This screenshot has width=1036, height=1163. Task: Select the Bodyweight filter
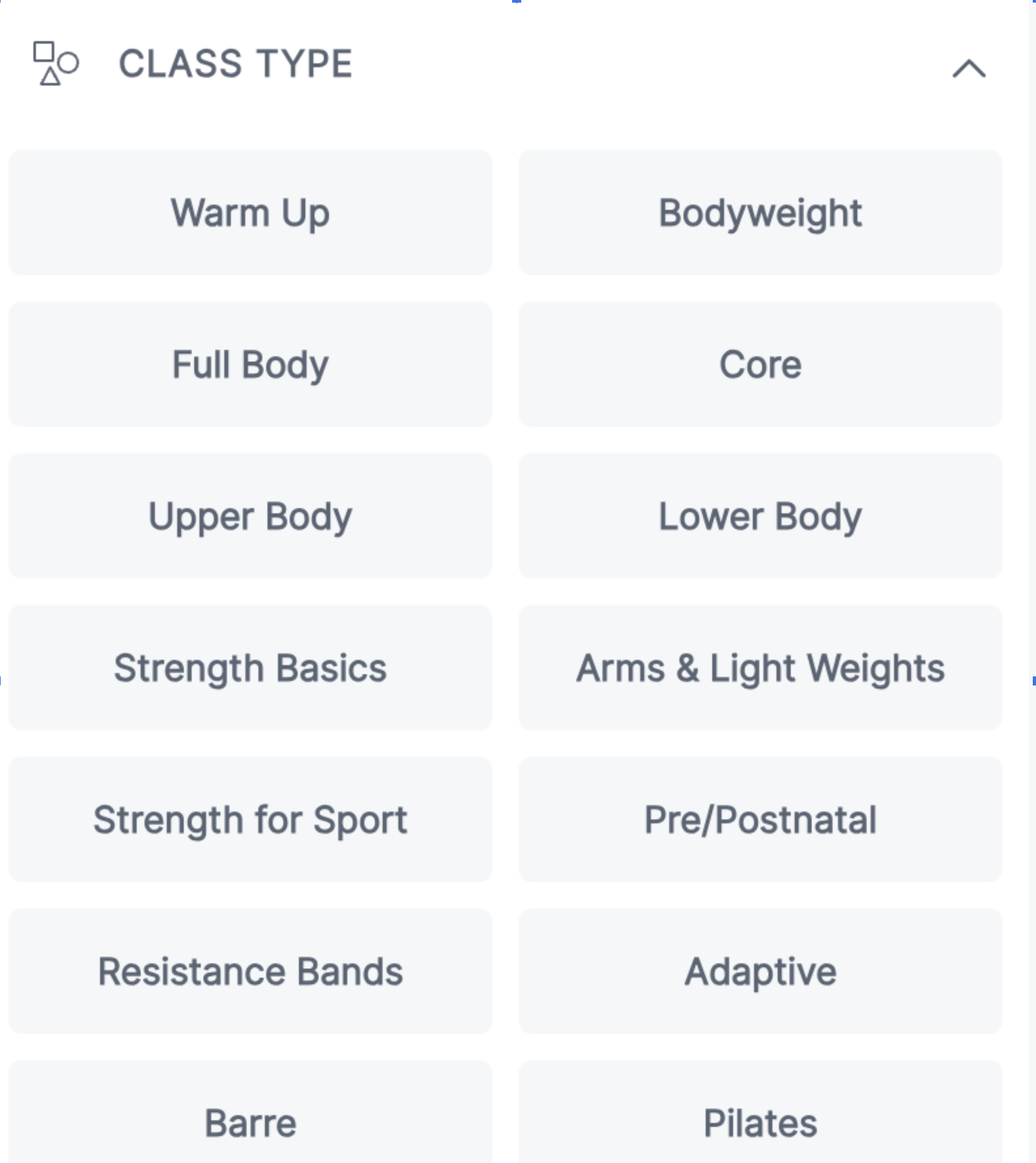(761, 213)
